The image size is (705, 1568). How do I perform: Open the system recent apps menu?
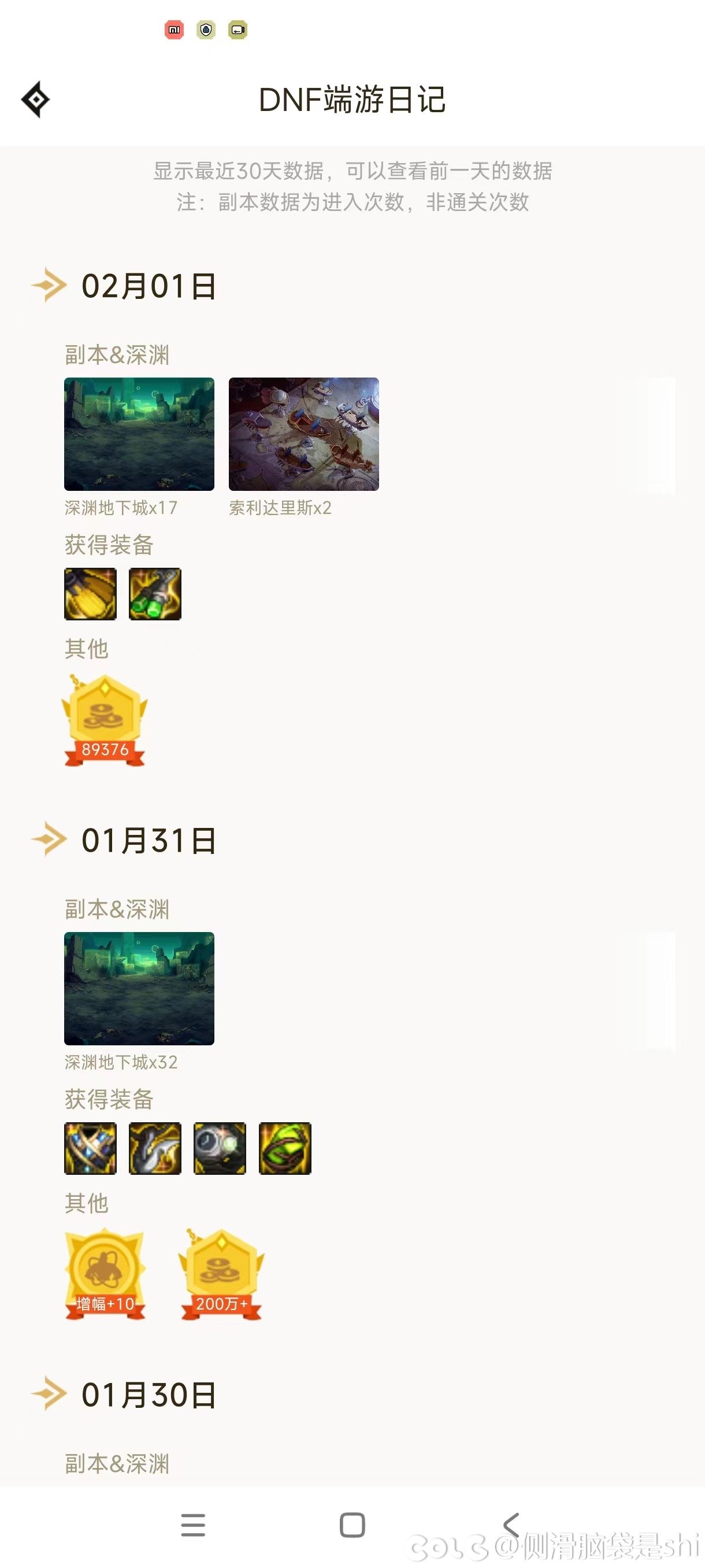pyautogui.click(x=194, y=1525)
